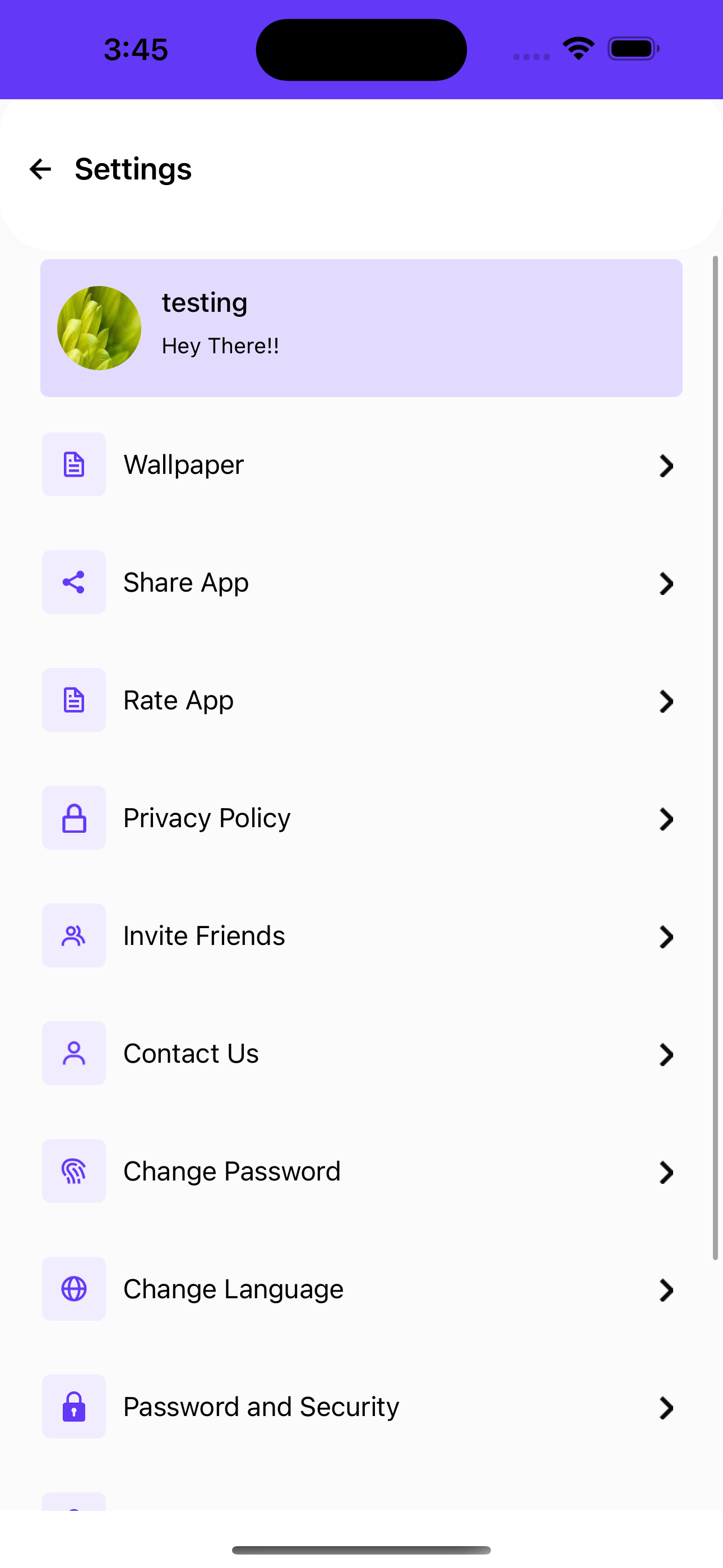View the Privacy Policy
This screenshot has height=1568, width=723.
point(361,818)
